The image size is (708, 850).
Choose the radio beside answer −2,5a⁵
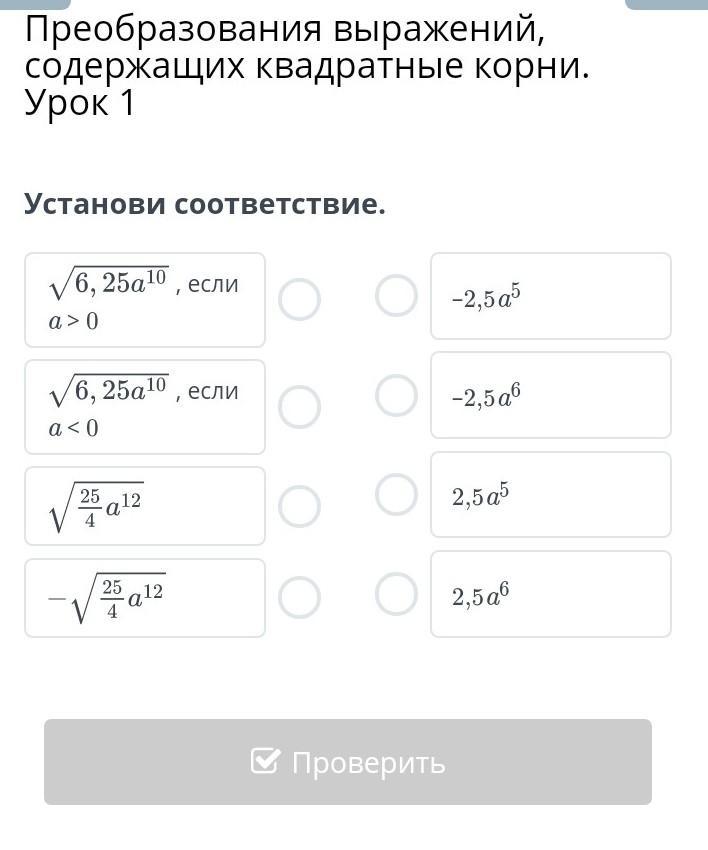396,296
